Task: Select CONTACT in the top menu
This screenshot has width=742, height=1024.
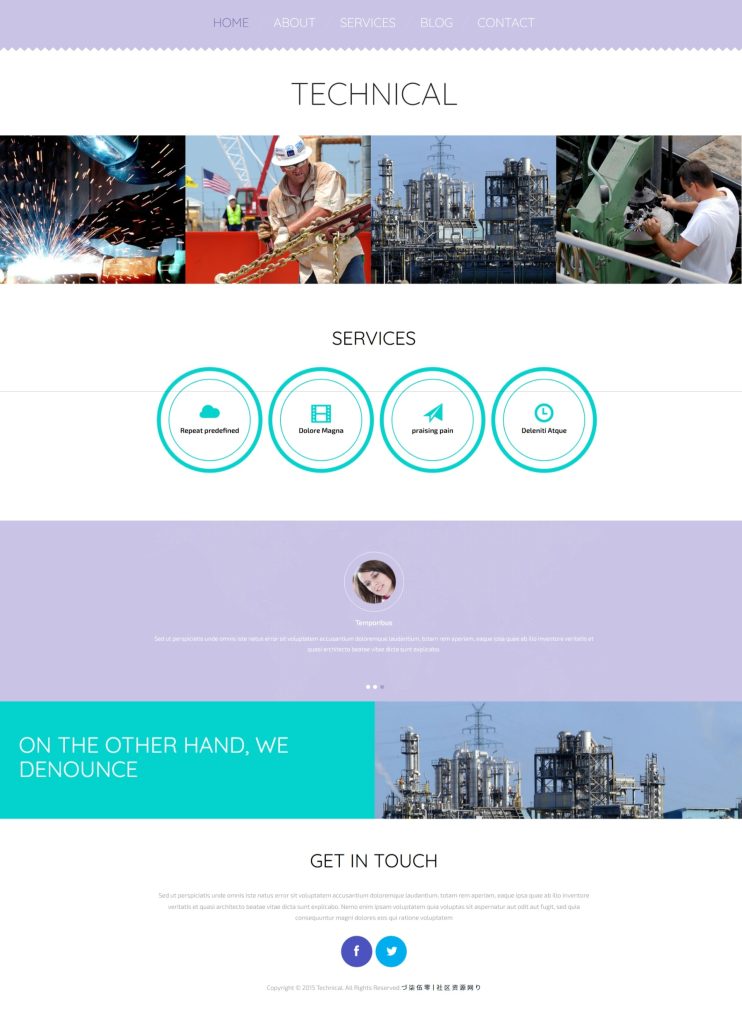Action: pyautogui.click(x=505, y=22)
